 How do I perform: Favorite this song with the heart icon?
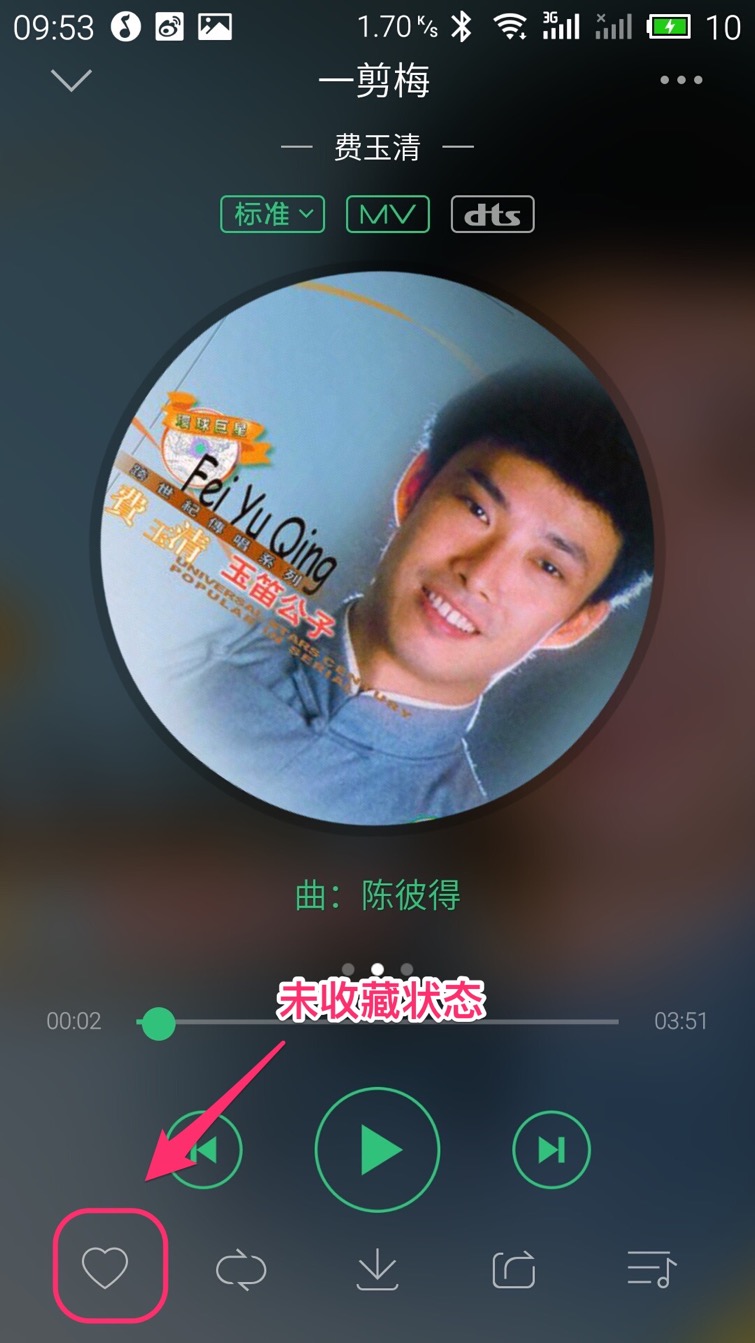point(105,1269)
